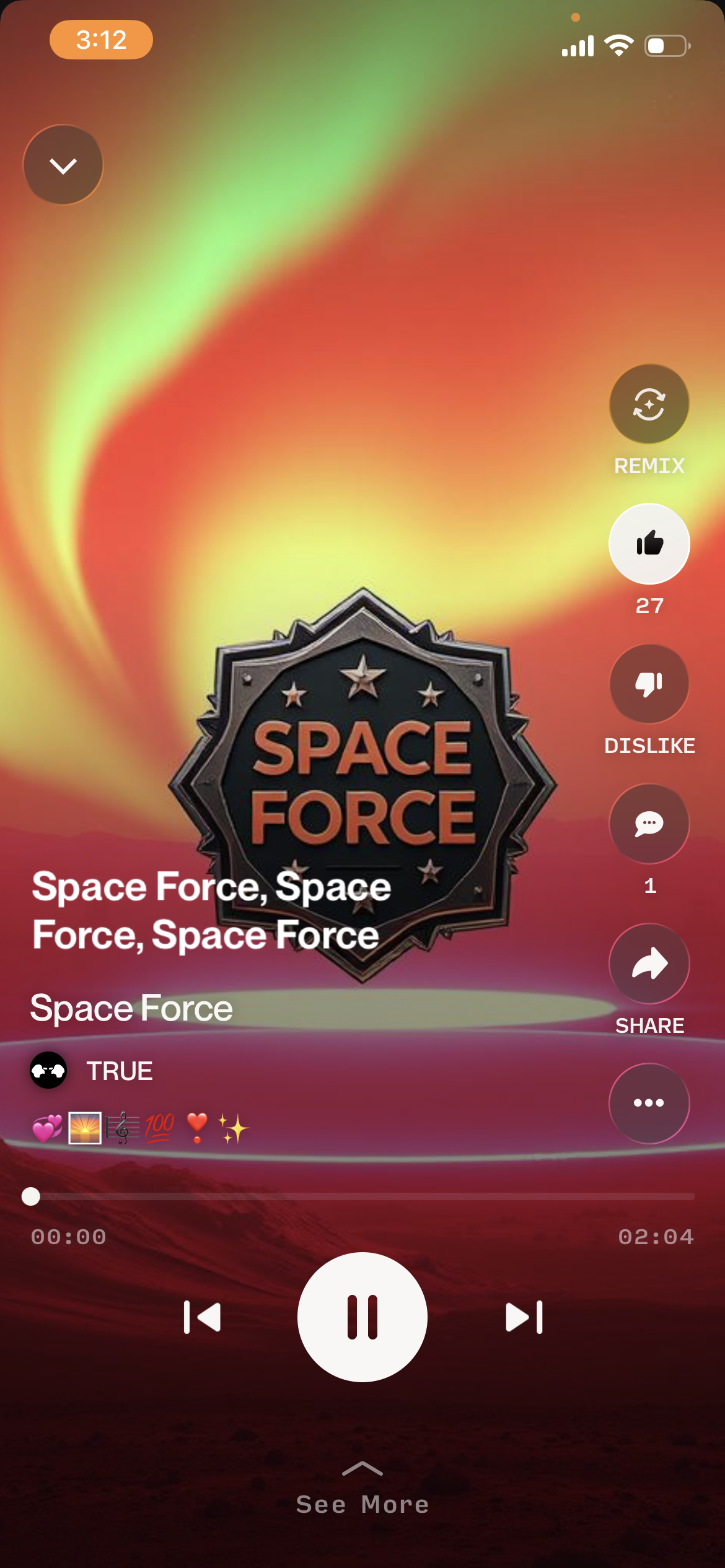
Task: Dislike the track using the thumbs-down icon
Action: pos(649,683)
